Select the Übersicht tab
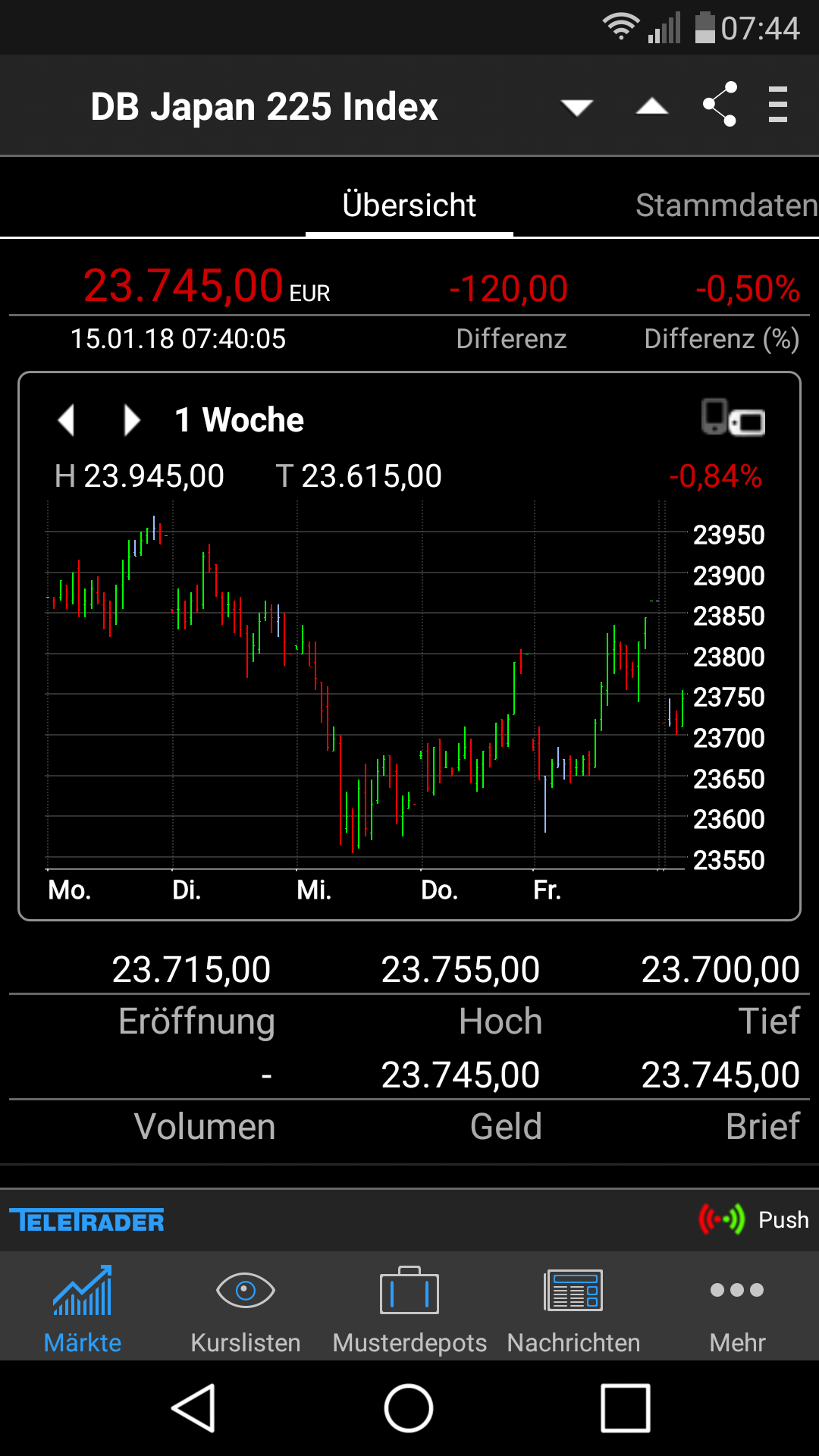 [409, 204]
